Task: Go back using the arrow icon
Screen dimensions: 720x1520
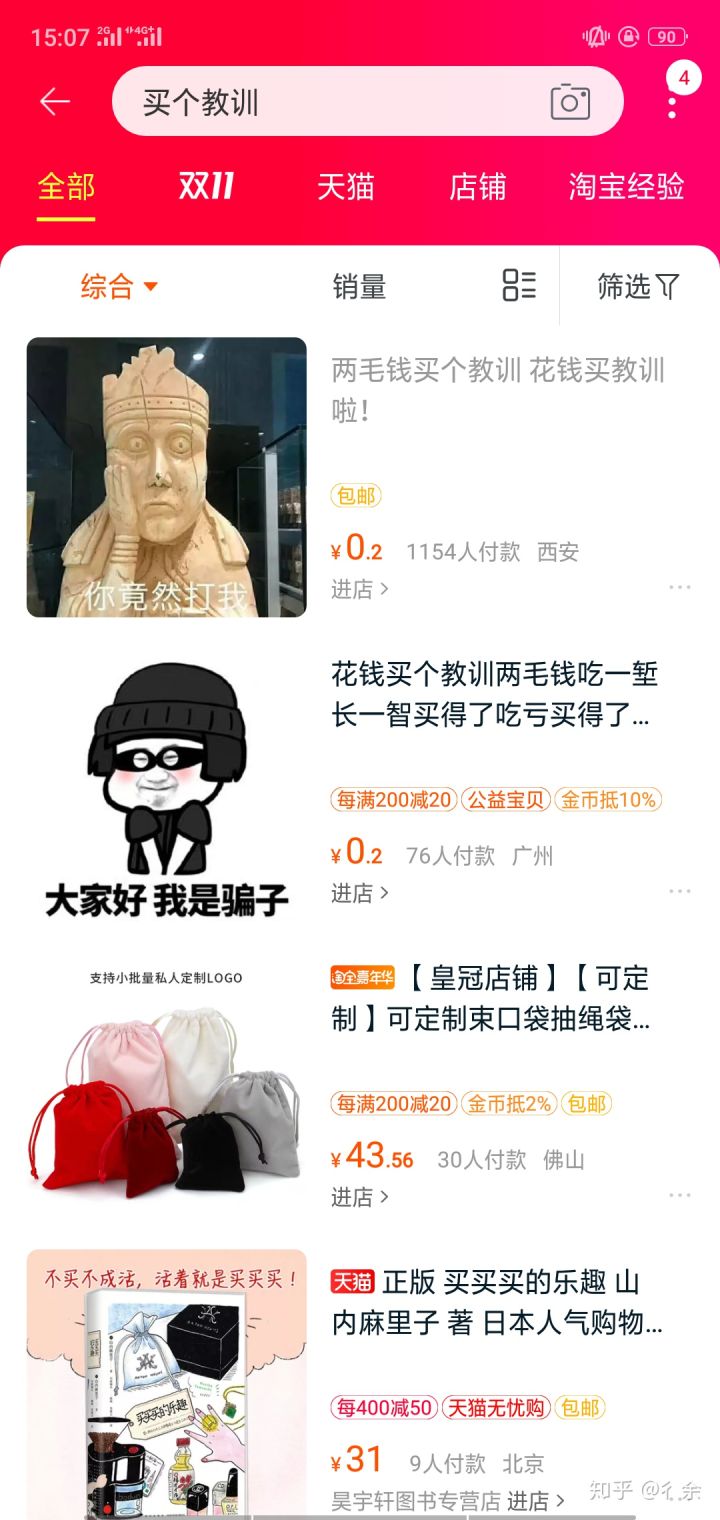Action: click(54, 101)
